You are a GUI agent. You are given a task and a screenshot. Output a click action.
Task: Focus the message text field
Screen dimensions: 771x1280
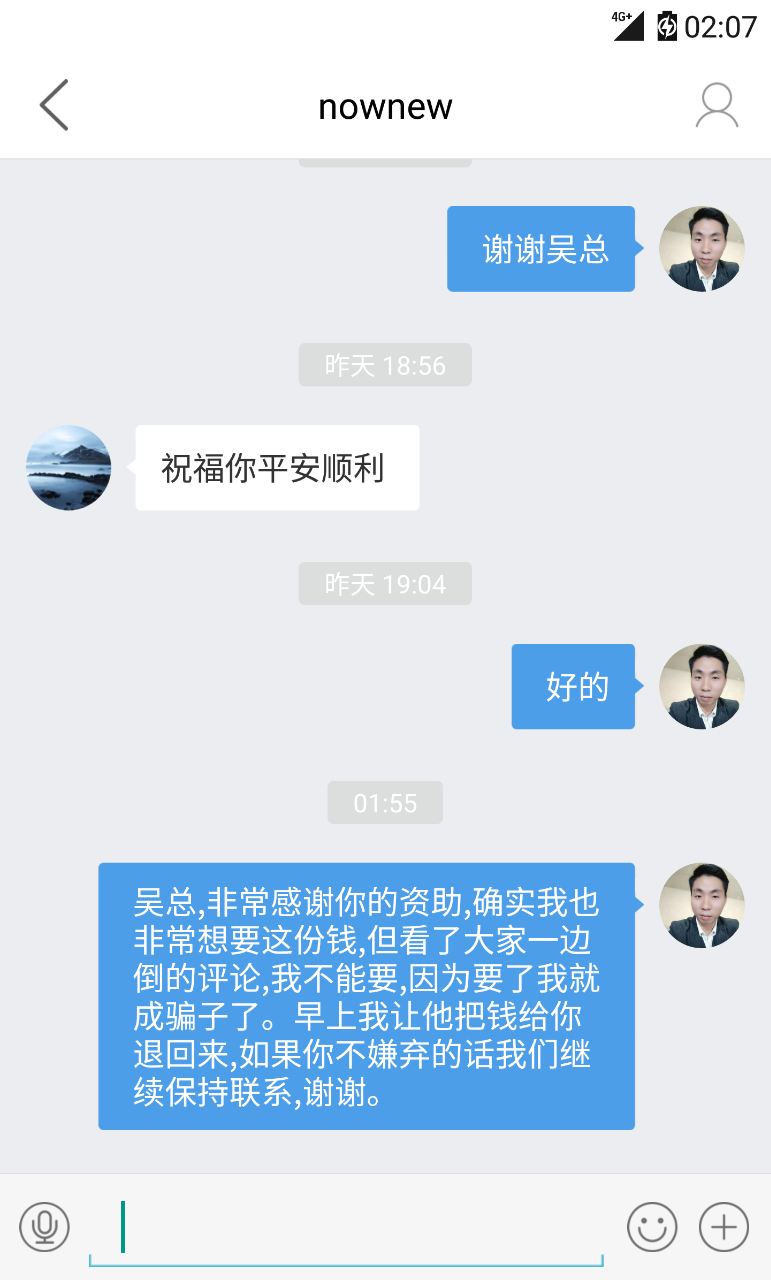pyautogui.click(x=345, y=1228)
